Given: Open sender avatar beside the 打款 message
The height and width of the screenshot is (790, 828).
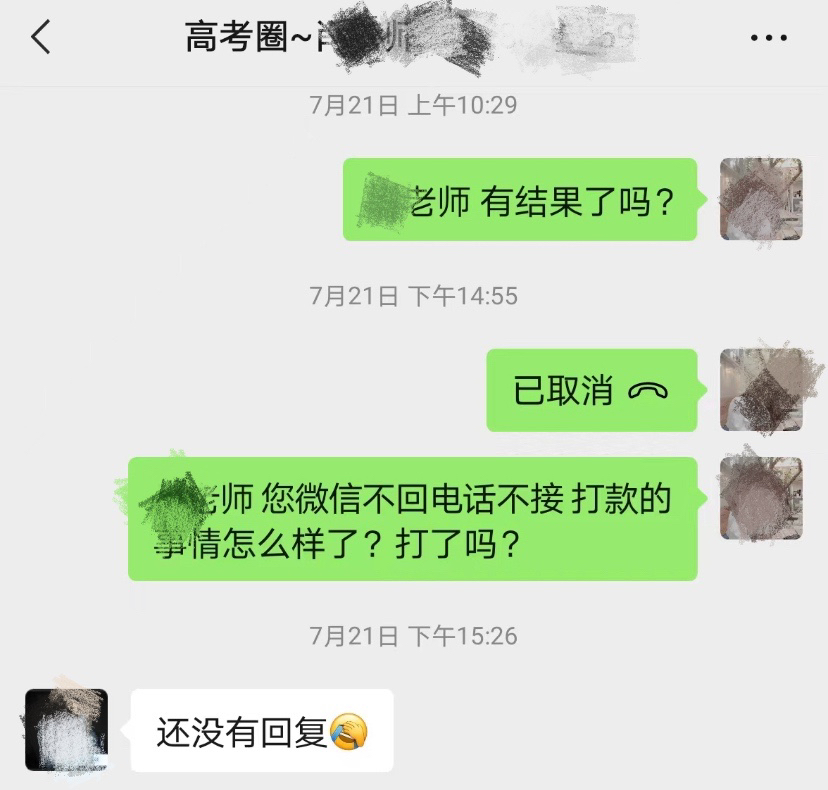Looking at the screenshot, I should tap(761, 498).
